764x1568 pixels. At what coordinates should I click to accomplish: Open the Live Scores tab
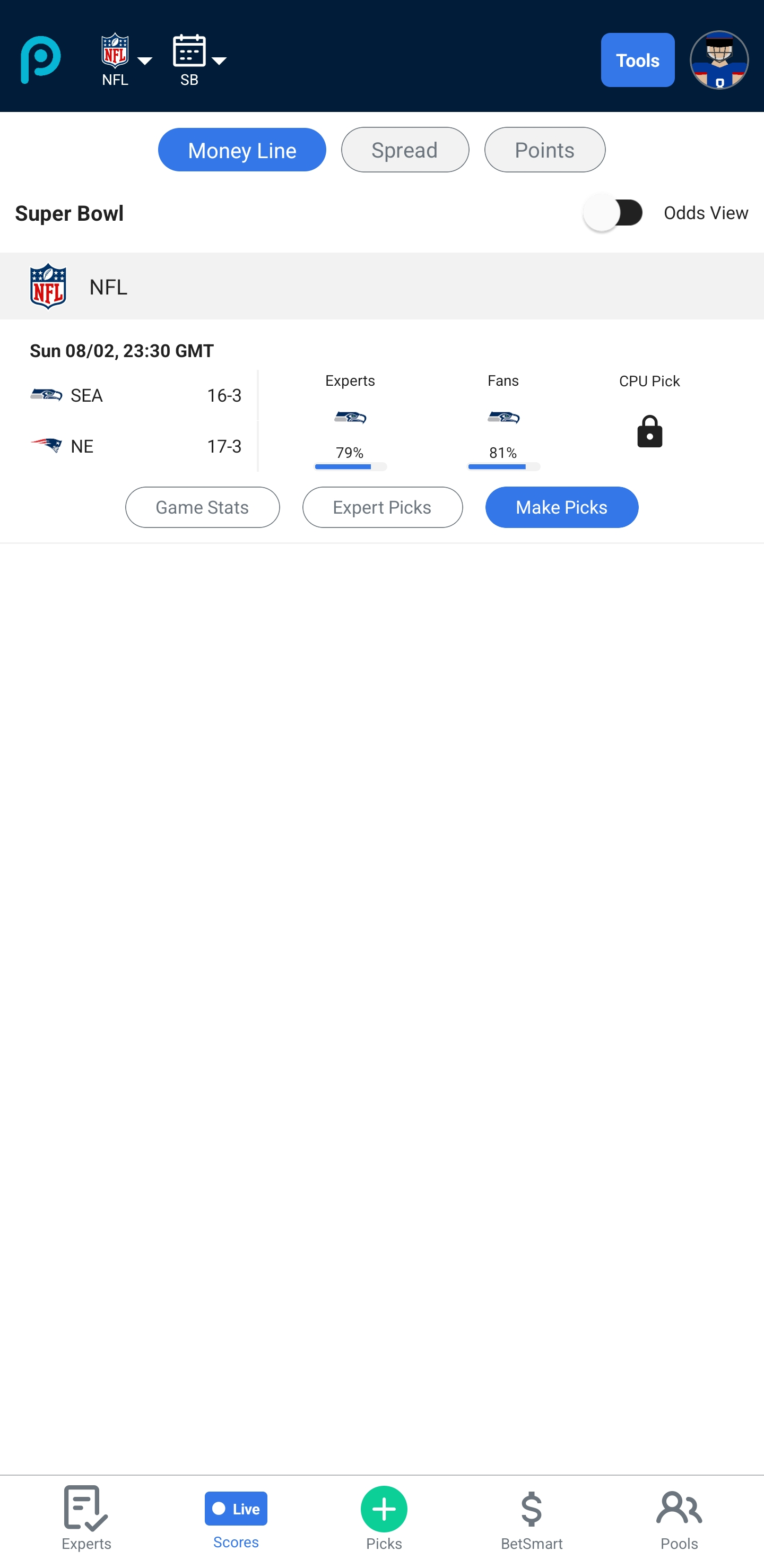coord(236,1519)
